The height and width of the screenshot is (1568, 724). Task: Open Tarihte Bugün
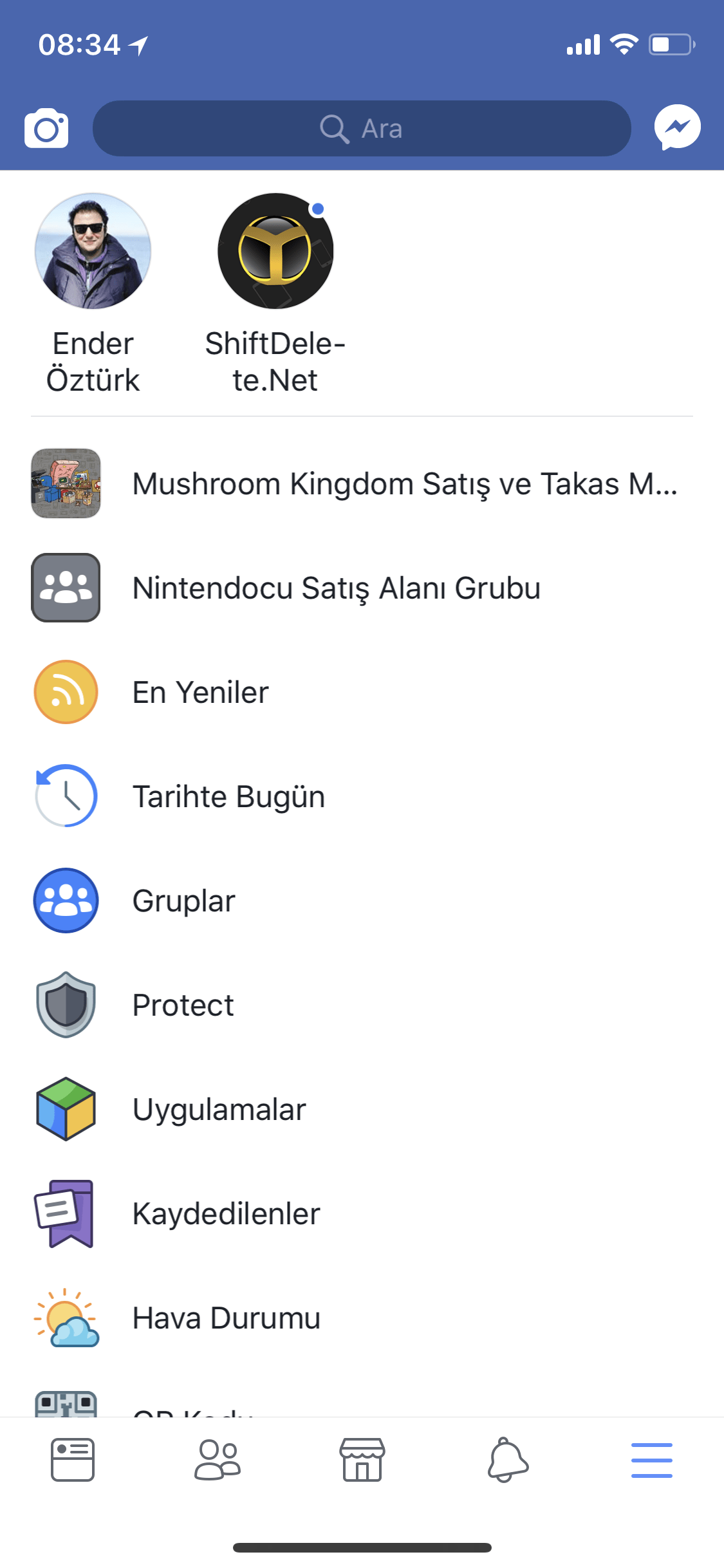point(228,796)
